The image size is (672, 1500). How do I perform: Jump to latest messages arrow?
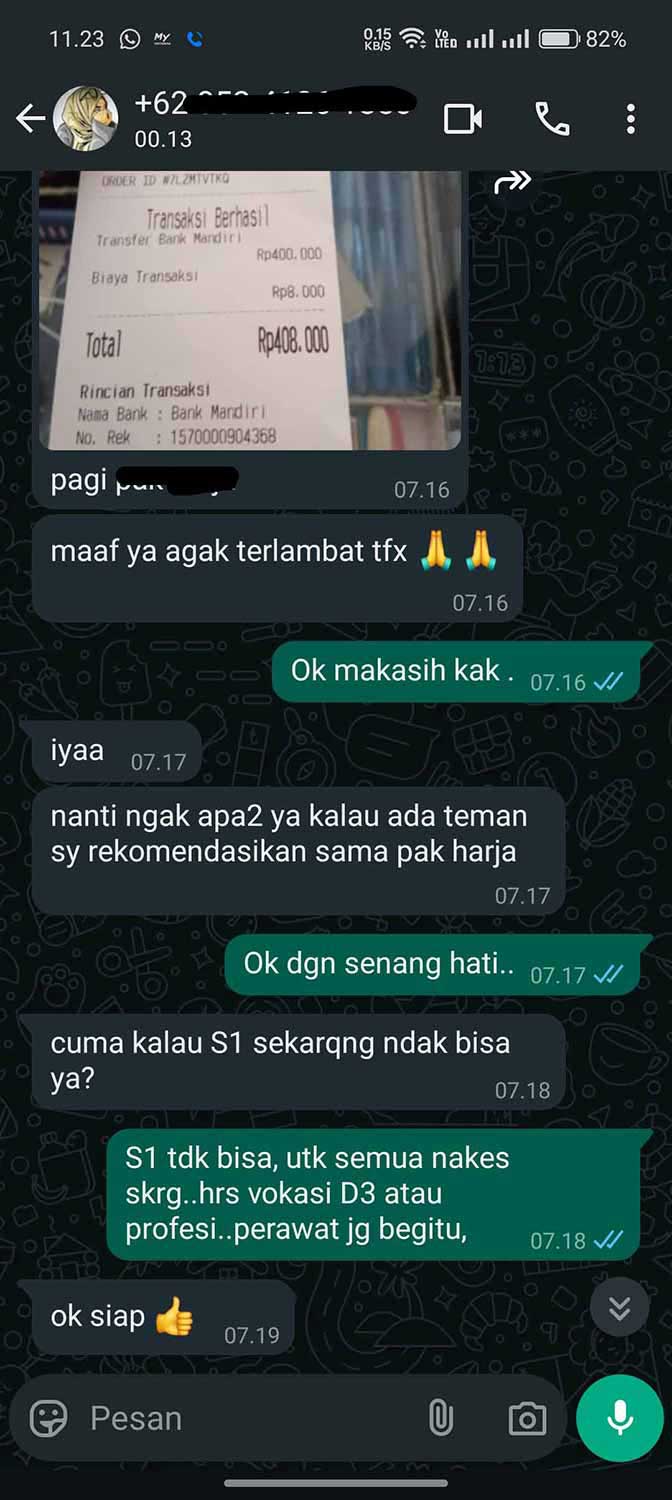[619, 1308]
